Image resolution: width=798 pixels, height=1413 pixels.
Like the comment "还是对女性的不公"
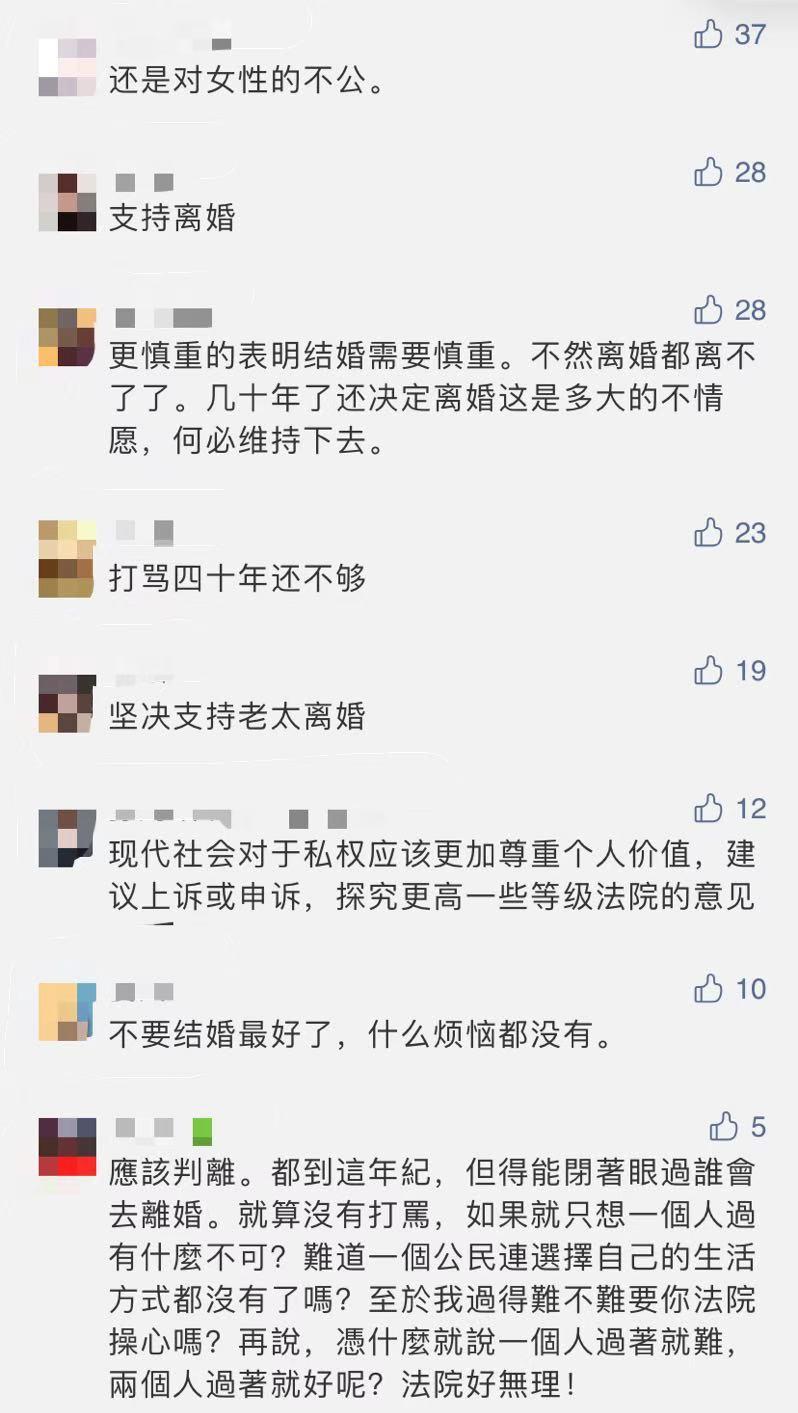point(708,34)
